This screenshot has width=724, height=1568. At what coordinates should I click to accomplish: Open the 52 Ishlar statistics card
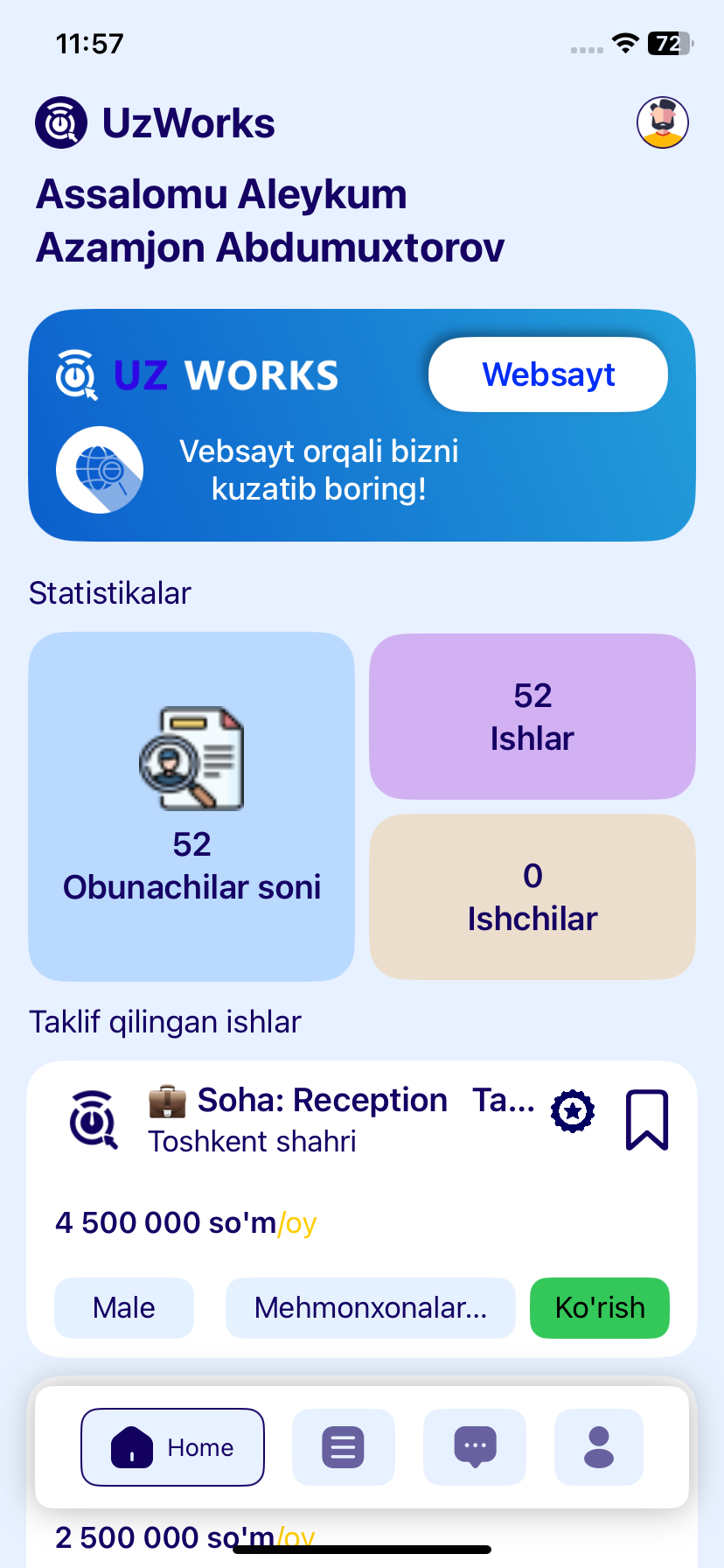[x=533, y=717]
